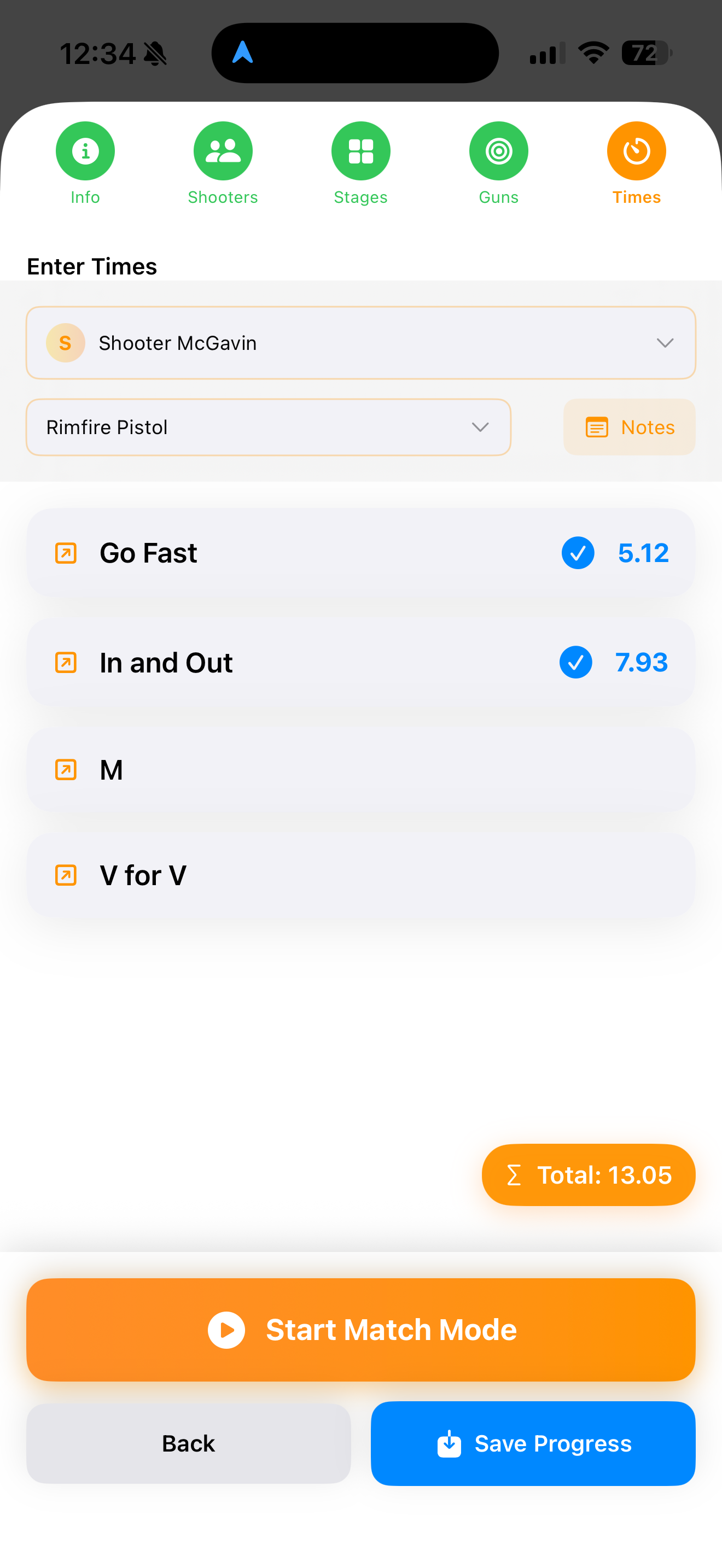Click Shooter McGavin's avatar badge
Viewport: 722px width, 1568px height.
pos(65,343)
